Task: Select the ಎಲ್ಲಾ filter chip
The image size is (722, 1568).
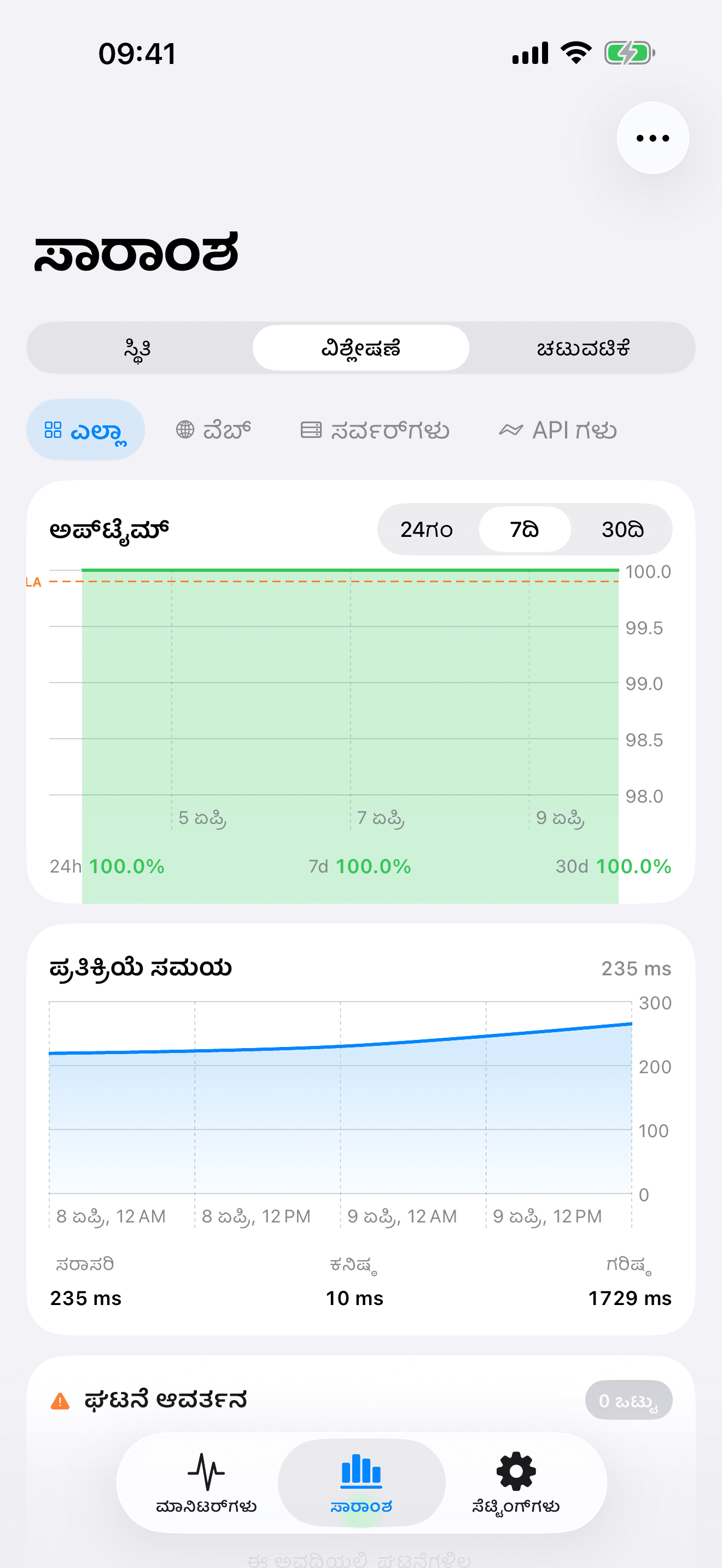Action: click(85, 430)
